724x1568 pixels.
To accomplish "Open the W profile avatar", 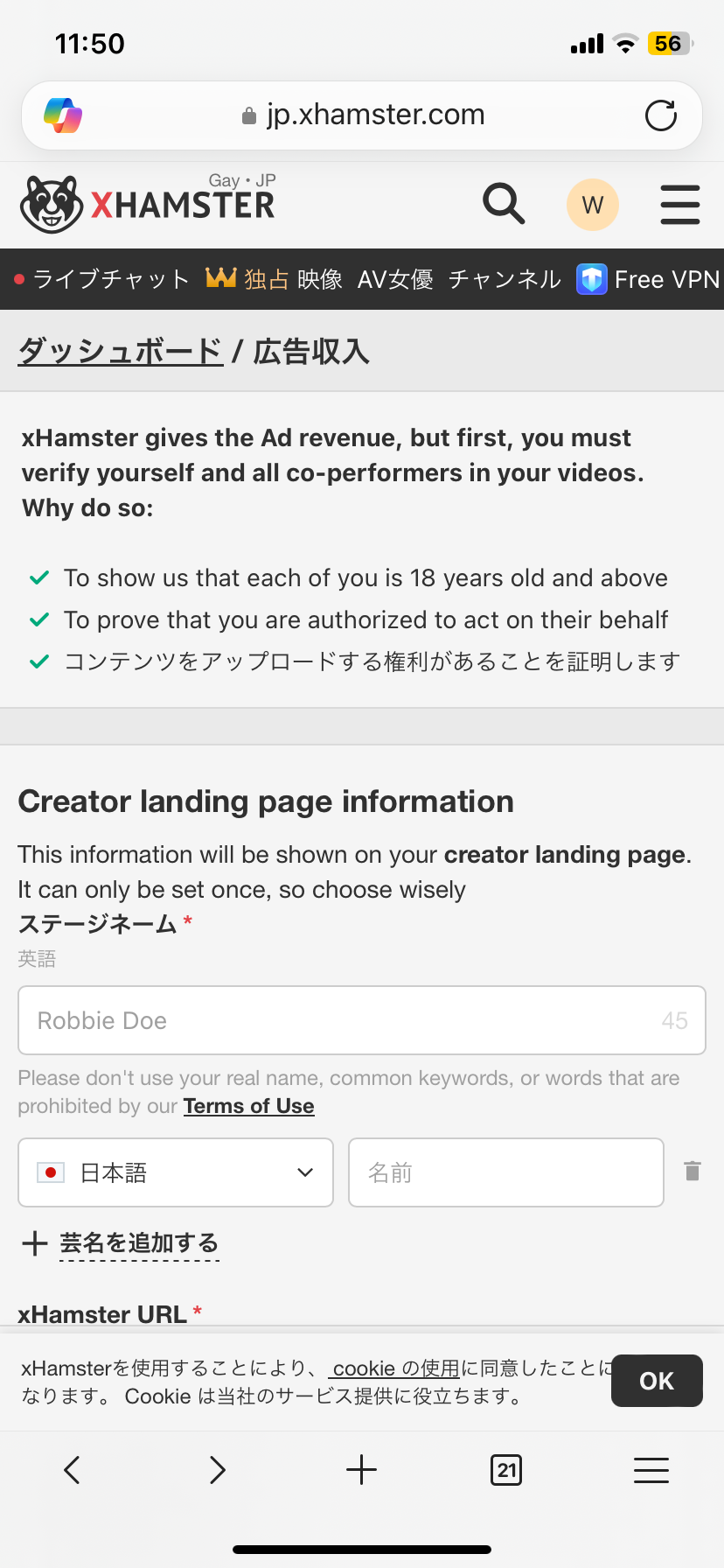I will click(593, 205).
